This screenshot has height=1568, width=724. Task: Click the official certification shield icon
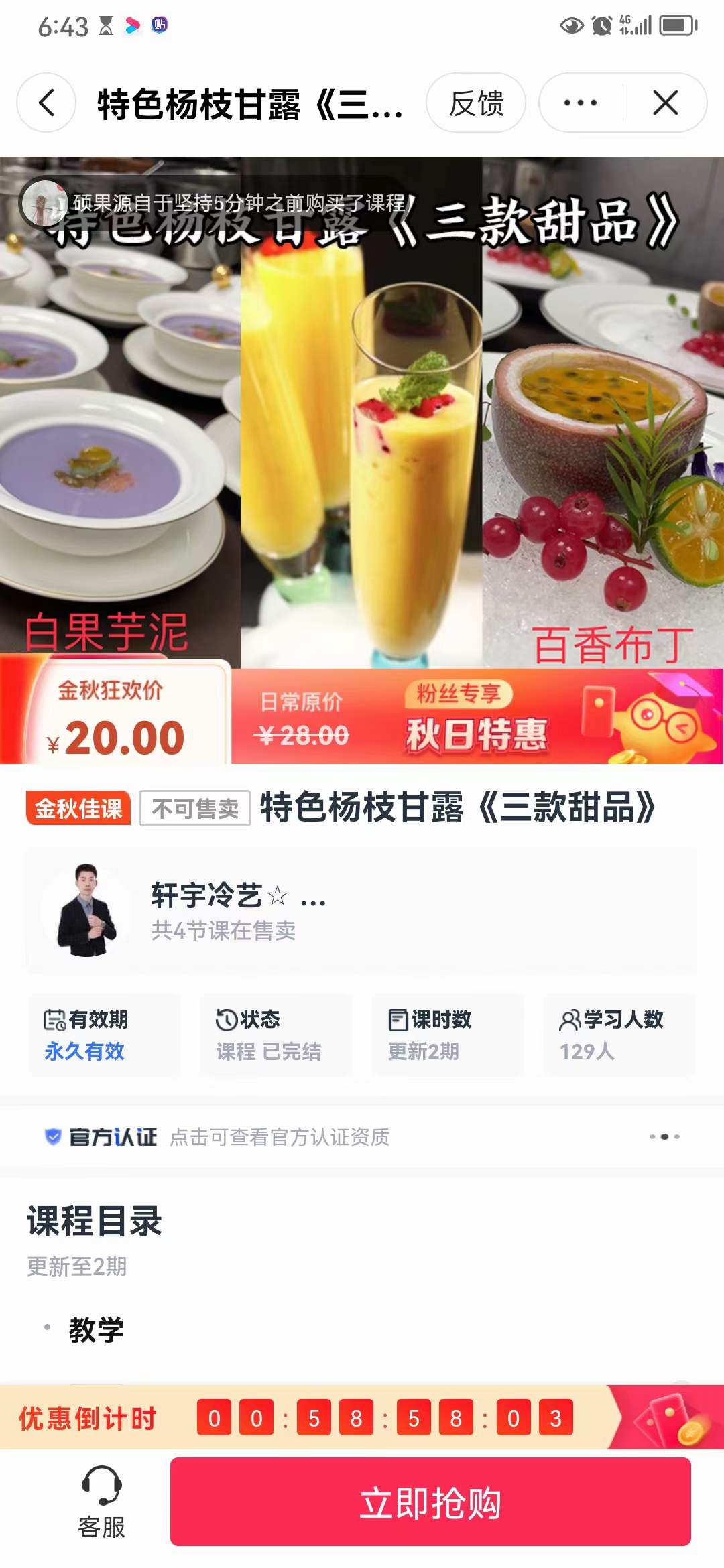[x=54, y=1136]
